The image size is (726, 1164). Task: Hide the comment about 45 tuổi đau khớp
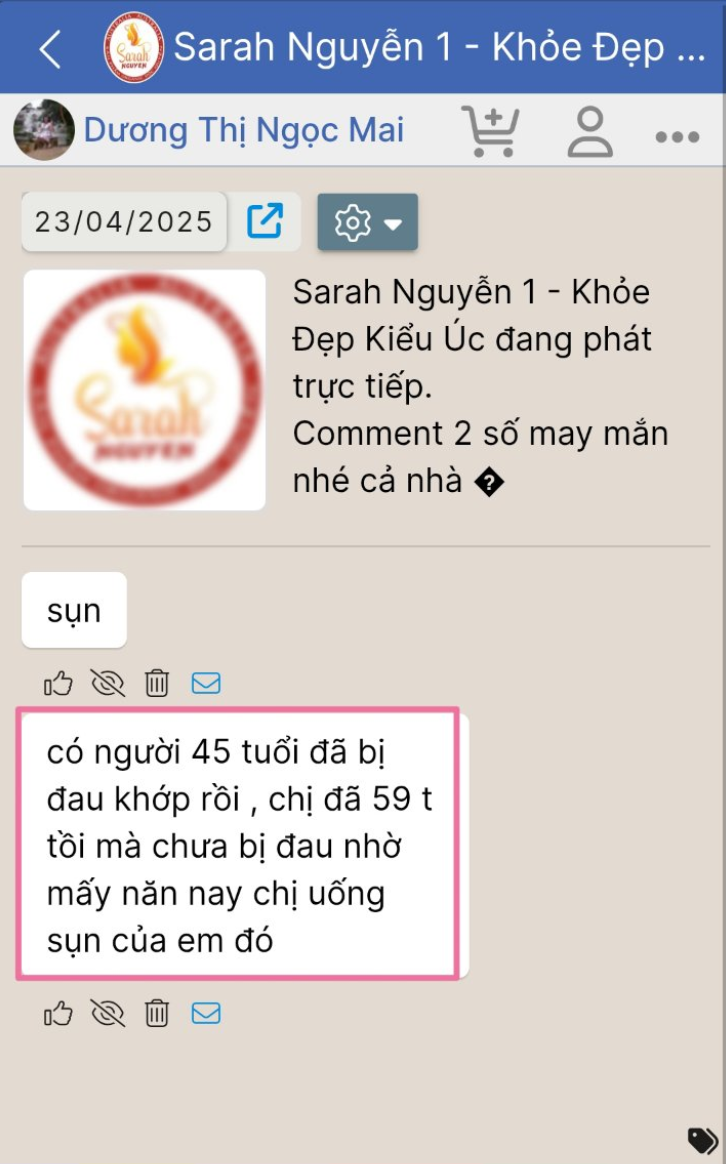[108, 1013]
